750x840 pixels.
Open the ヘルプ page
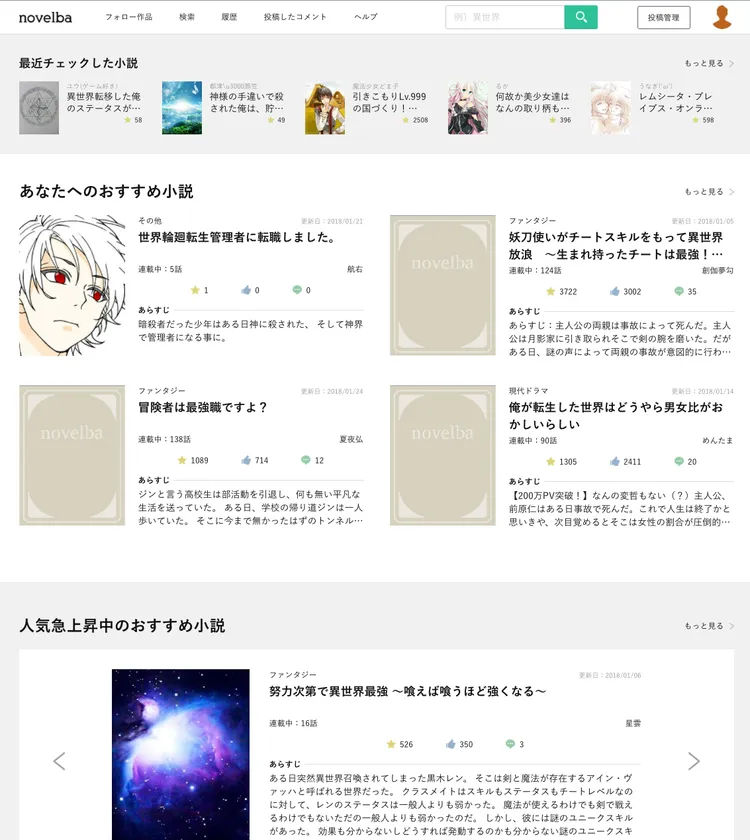pyautogui.click(x=366, y=17)
